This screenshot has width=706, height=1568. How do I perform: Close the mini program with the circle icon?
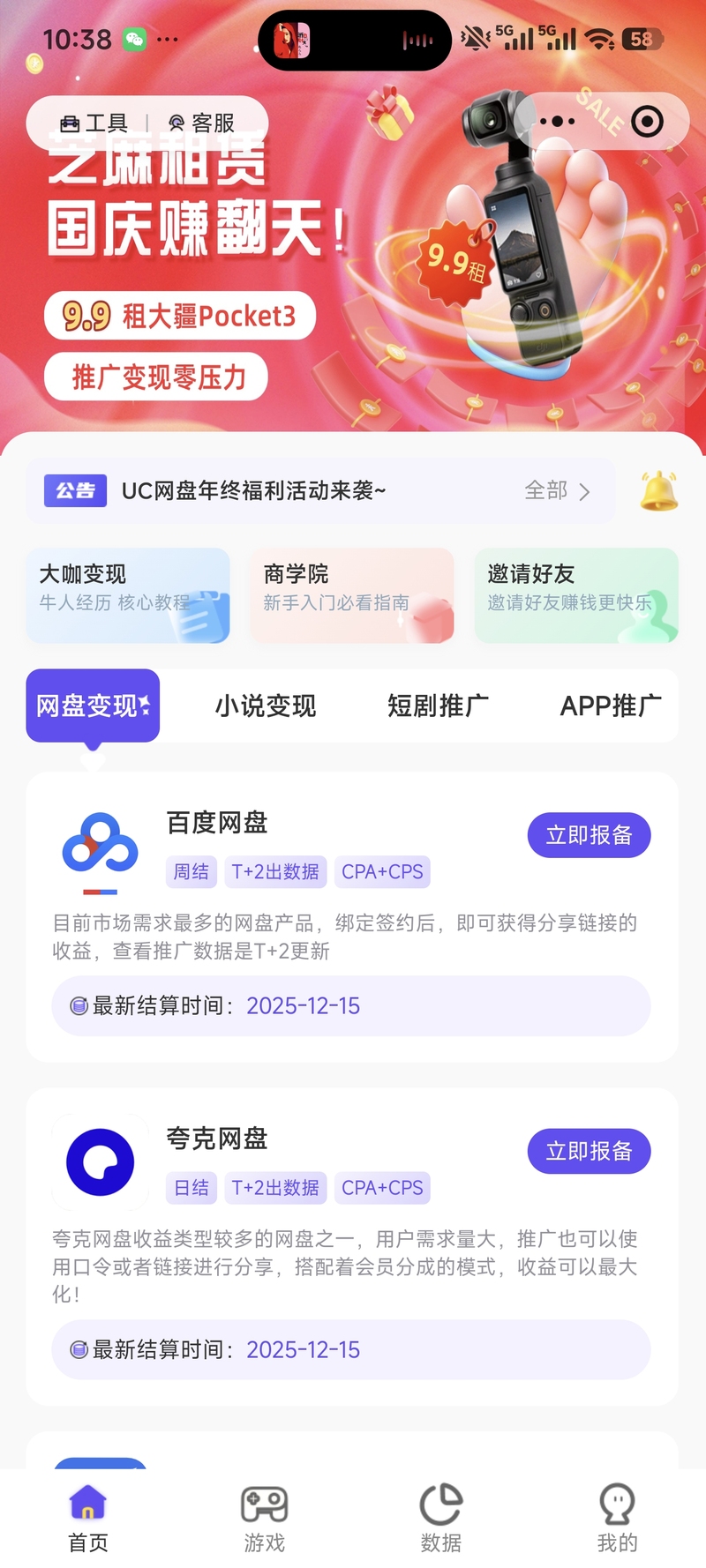click(x=648, y=122)
